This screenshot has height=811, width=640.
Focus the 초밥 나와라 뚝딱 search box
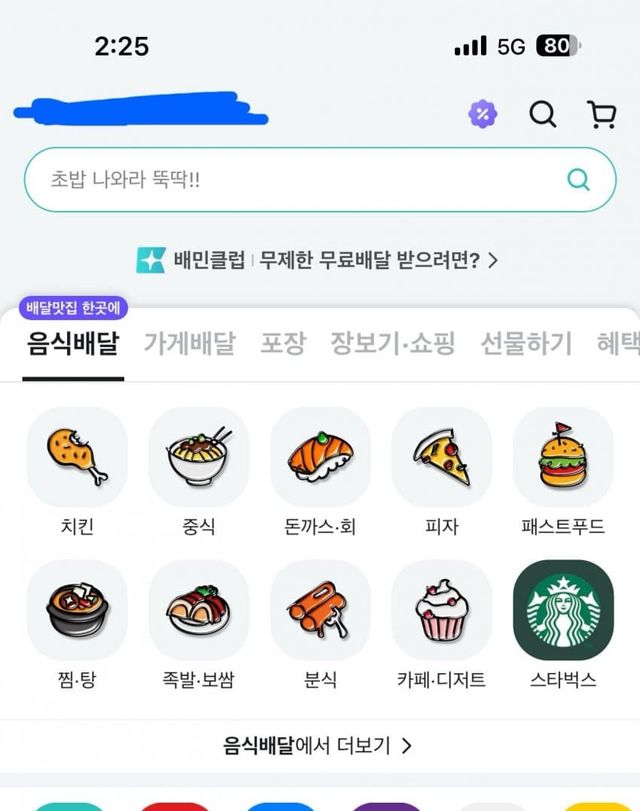pos(300,180)
